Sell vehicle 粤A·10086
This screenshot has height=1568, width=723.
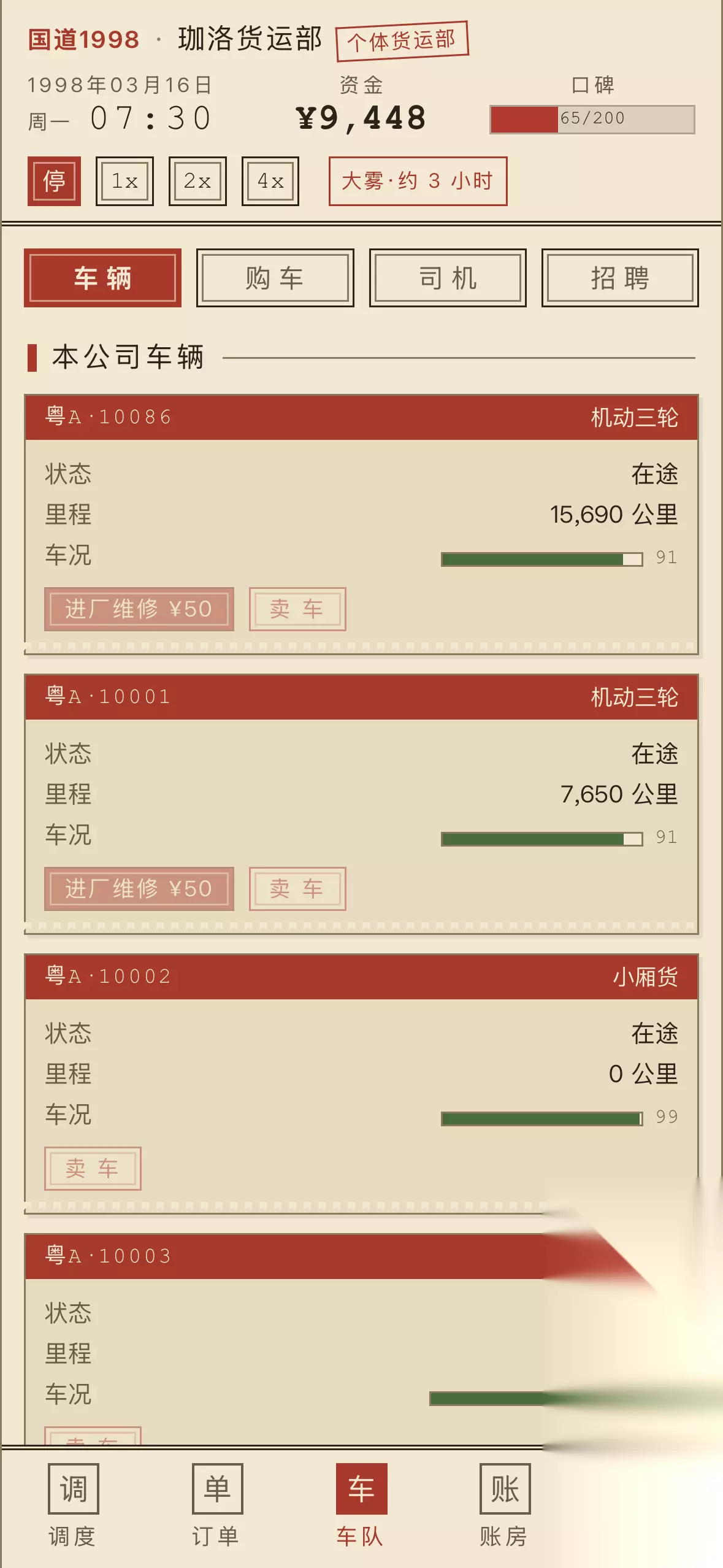coord(297,609)
